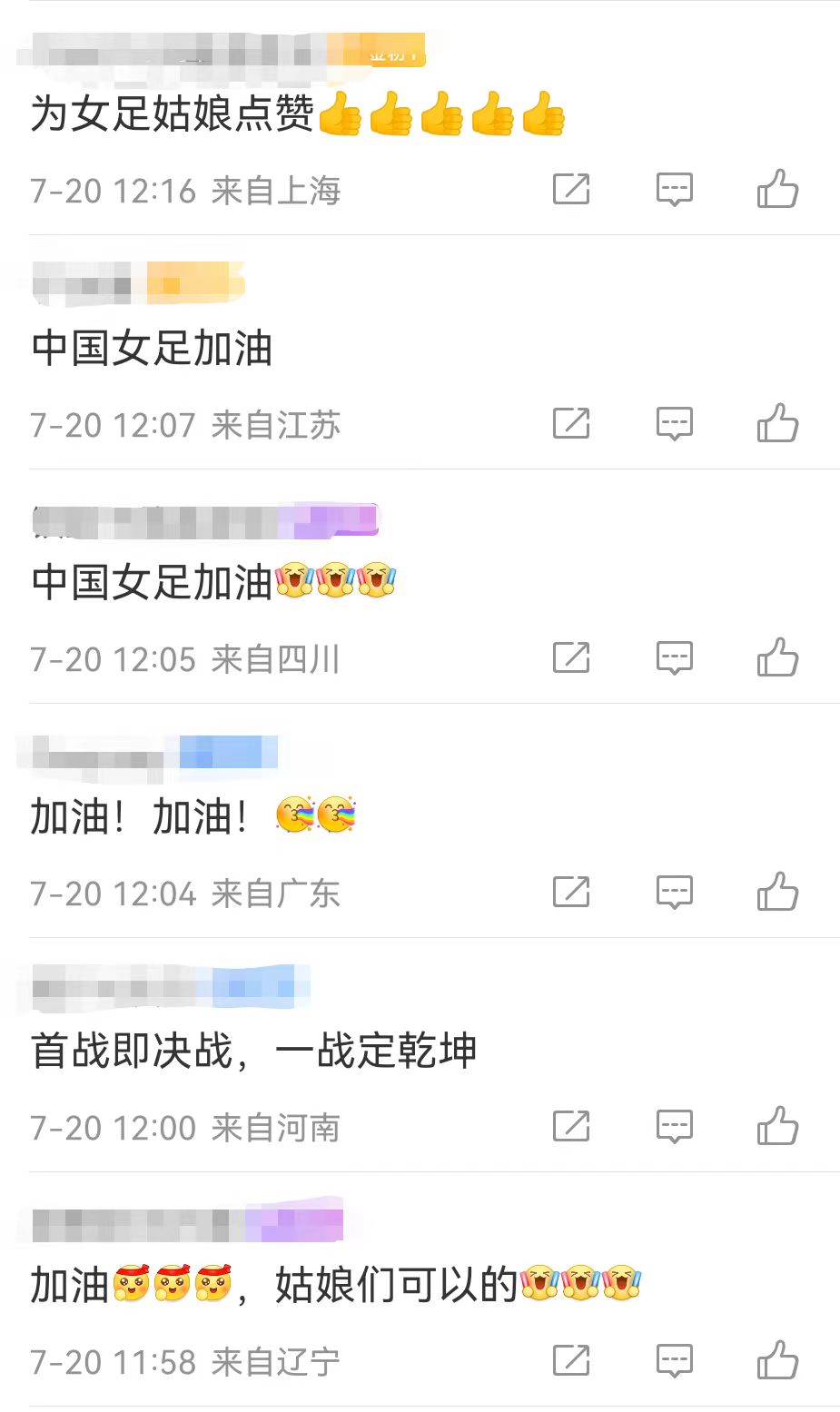This screenshot has width=840, height=1412.
Task: Reply to the 12:07 comment from 江苏
Action: pos(675,423)
